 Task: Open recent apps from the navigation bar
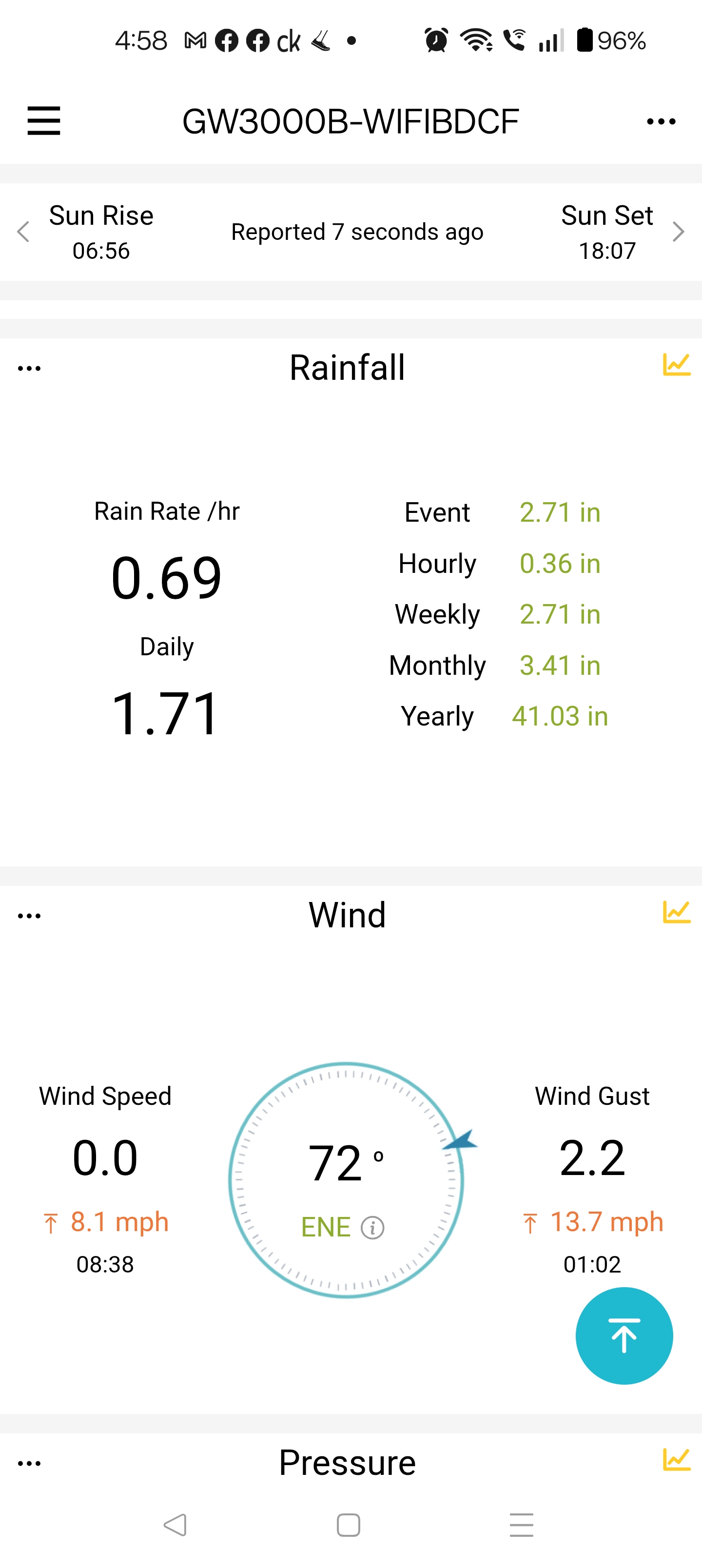pos(521,1525)
